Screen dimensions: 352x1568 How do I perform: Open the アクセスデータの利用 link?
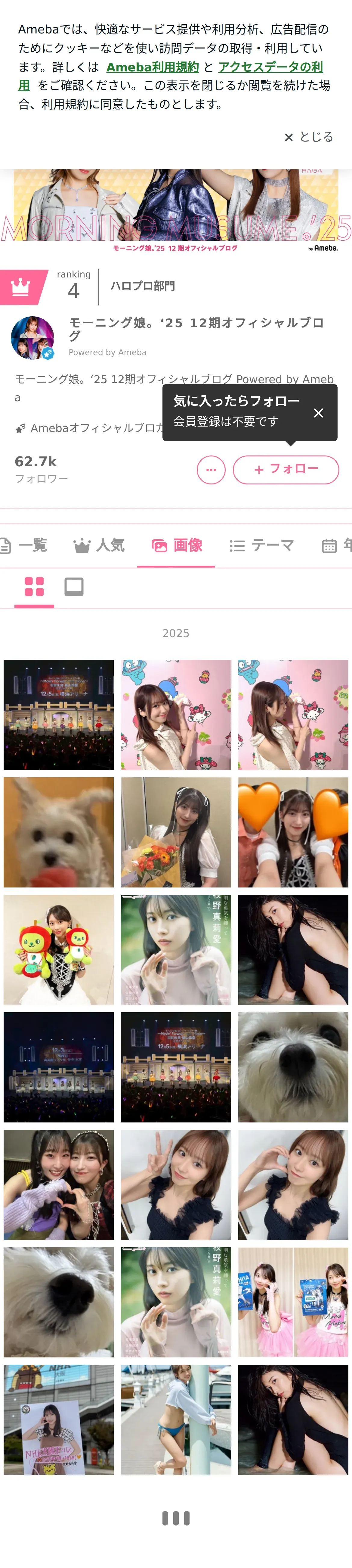tap(270, 67)
